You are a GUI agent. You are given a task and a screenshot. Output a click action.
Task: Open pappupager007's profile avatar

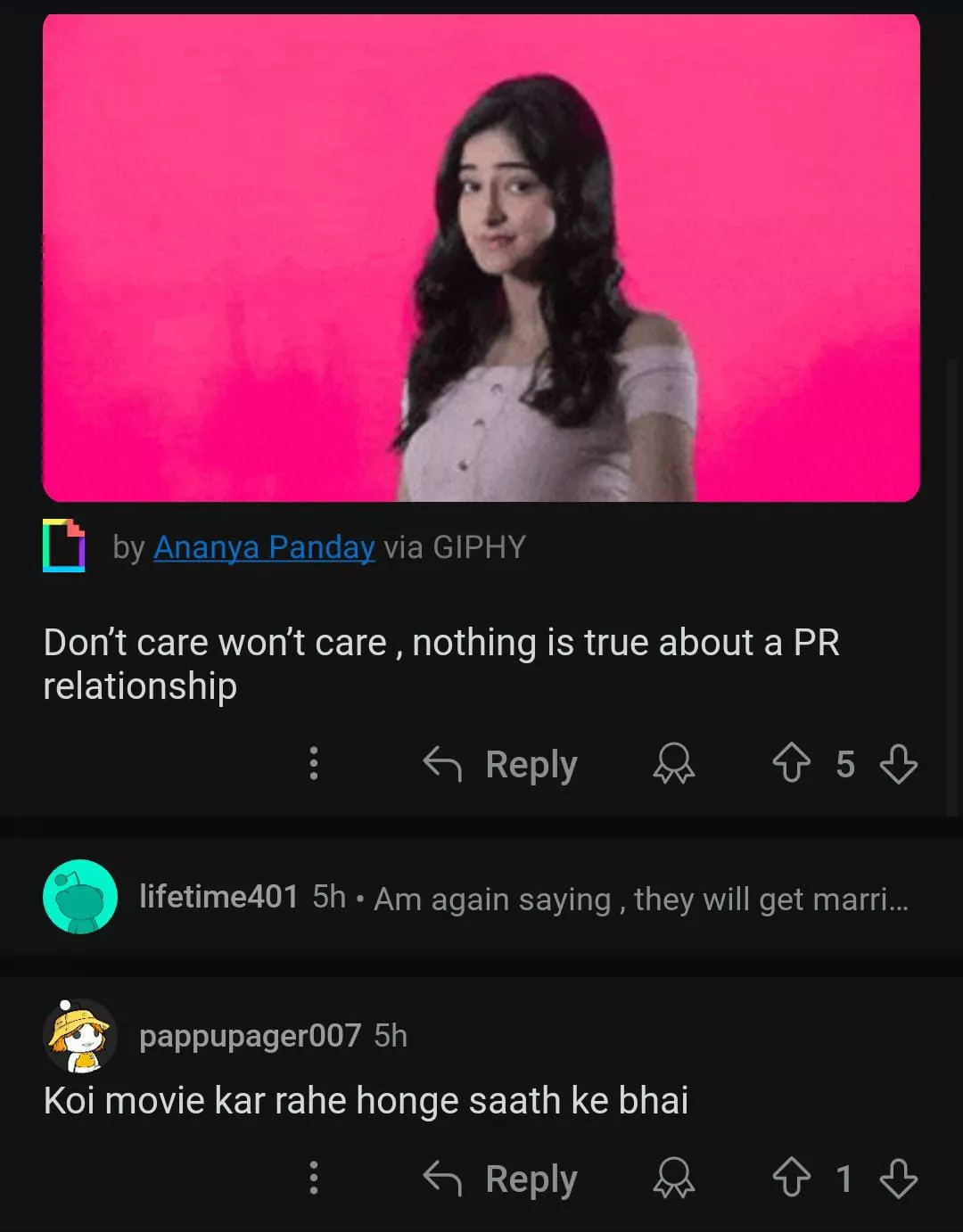[79, 1035]
